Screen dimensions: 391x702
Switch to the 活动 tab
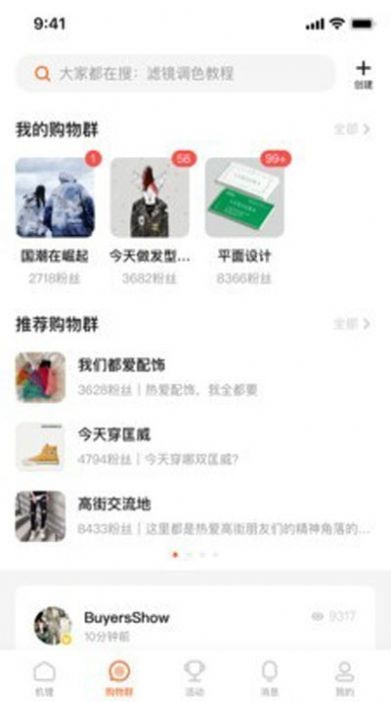[194, 678]
